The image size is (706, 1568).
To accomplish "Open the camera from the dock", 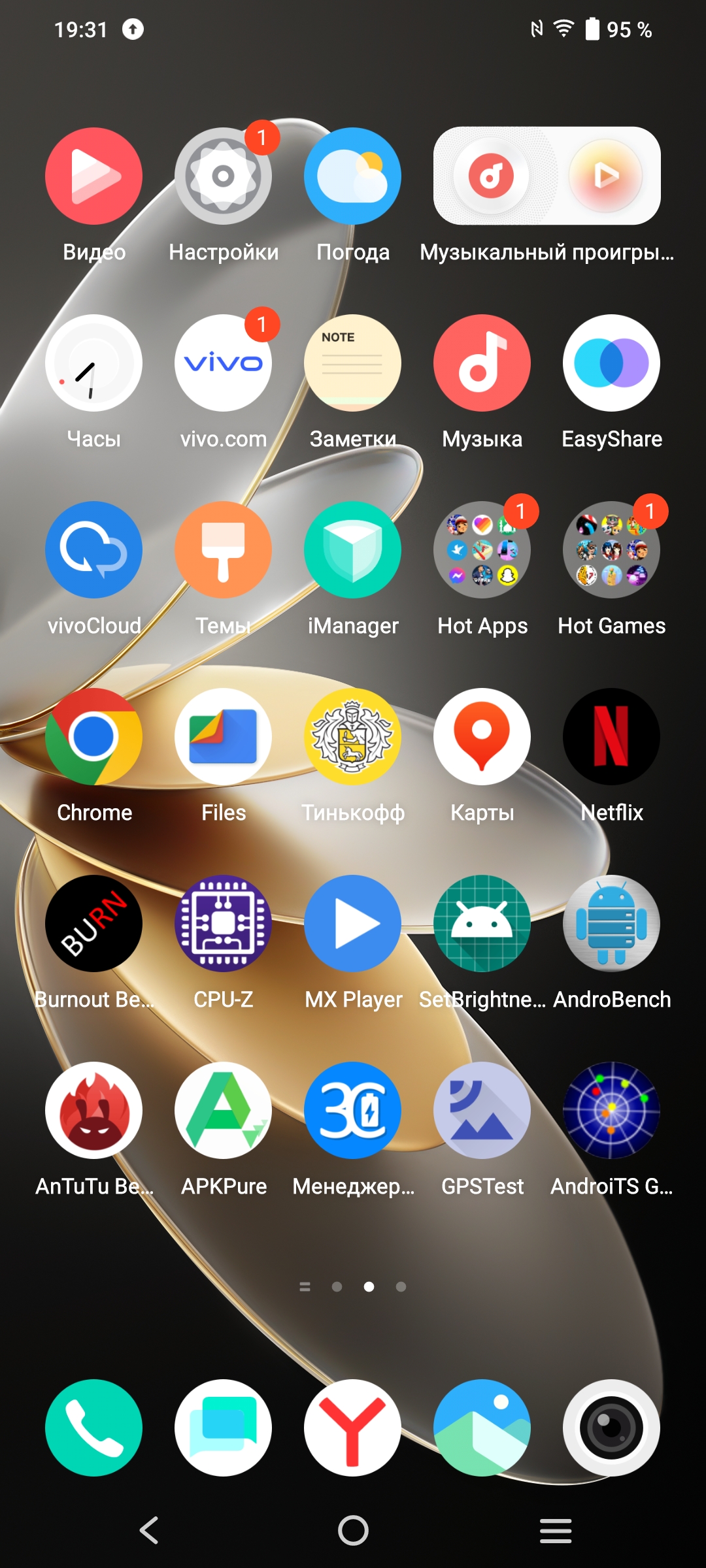I will [x=611, y=1428].
